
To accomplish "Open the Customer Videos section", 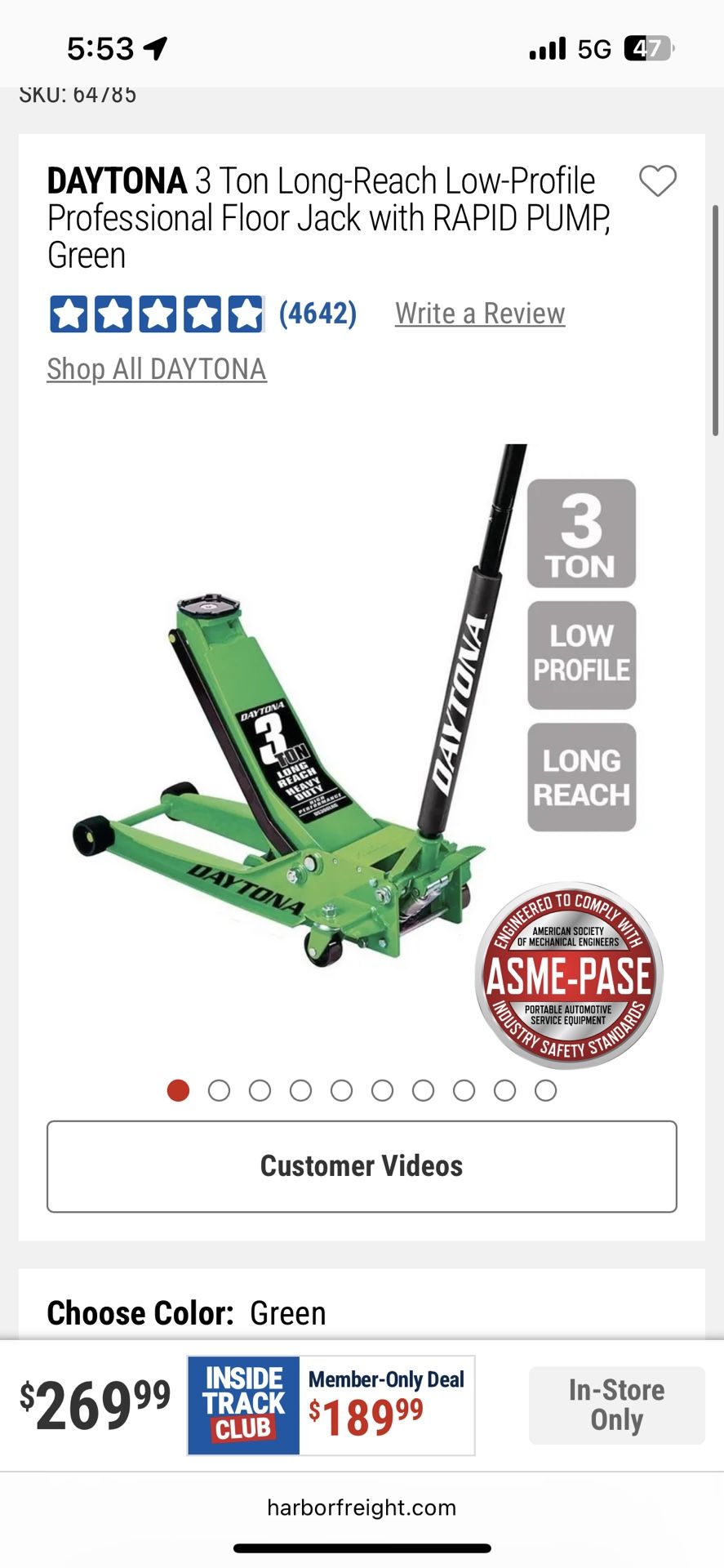I will pos(362,1166).
